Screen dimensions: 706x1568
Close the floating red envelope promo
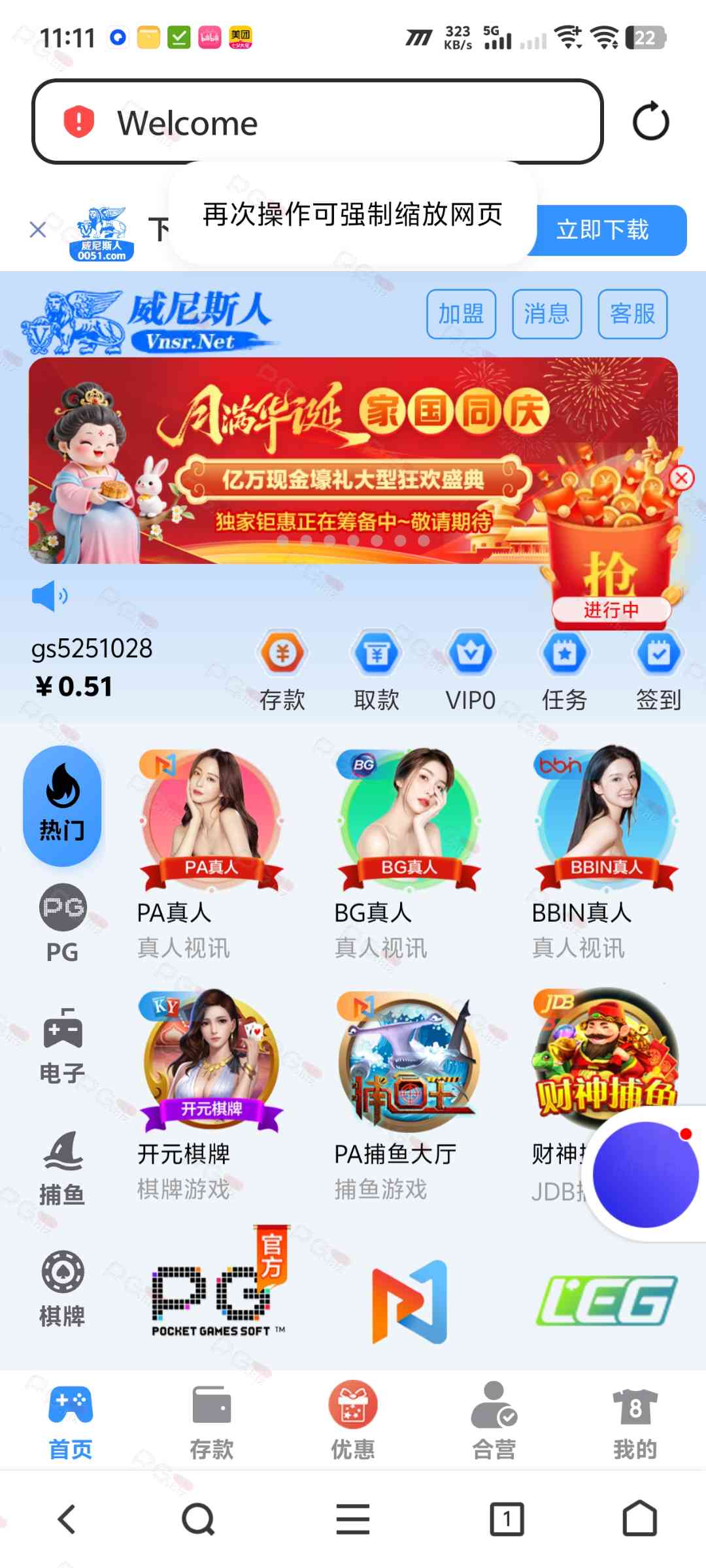(x=681, y=478)
